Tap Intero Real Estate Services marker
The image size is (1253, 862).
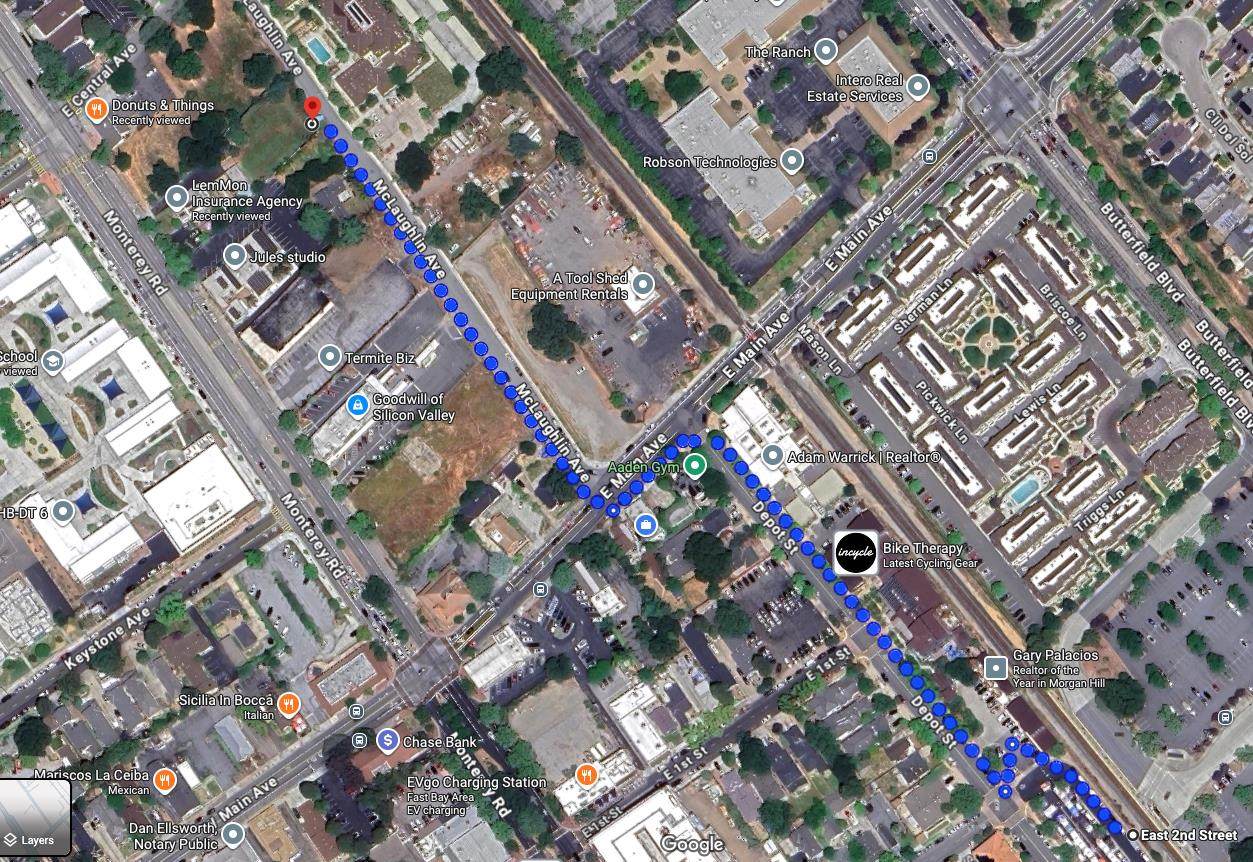tap(917, 87)
